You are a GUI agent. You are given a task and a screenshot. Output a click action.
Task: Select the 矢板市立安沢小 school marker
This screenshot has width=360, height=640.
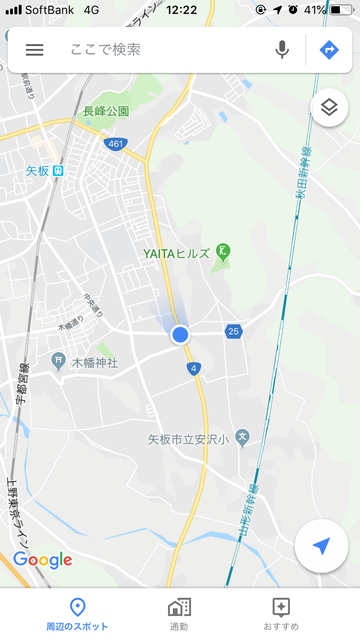click(x=242, y=438)
